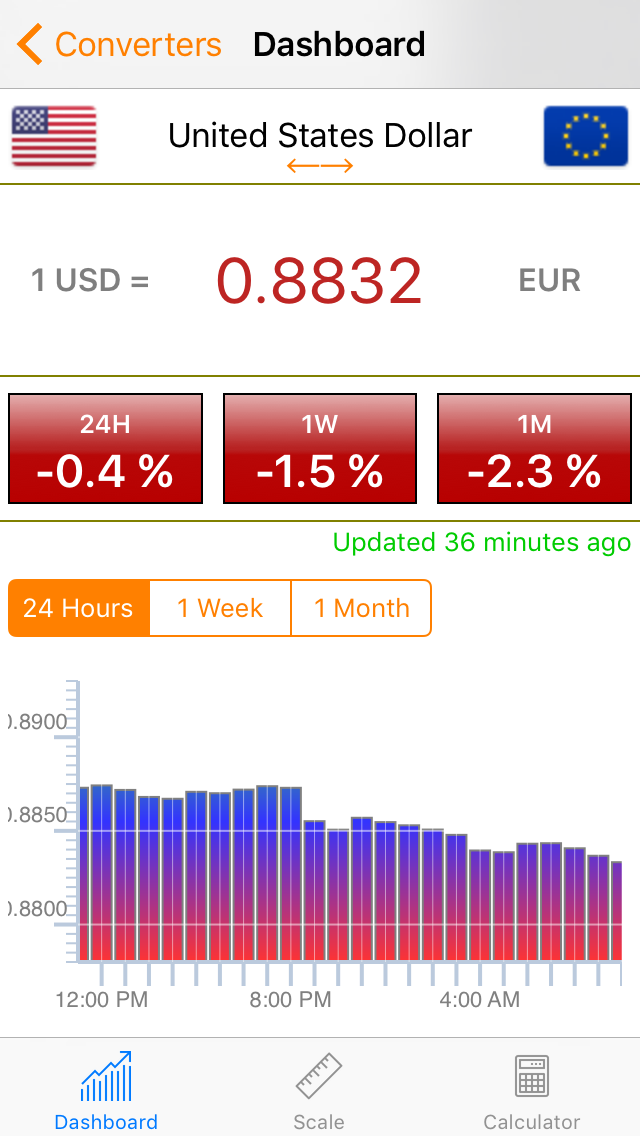Tap the United States flag icon
This screenshot has width=640, height=1136.
click(x=54, y=136)
